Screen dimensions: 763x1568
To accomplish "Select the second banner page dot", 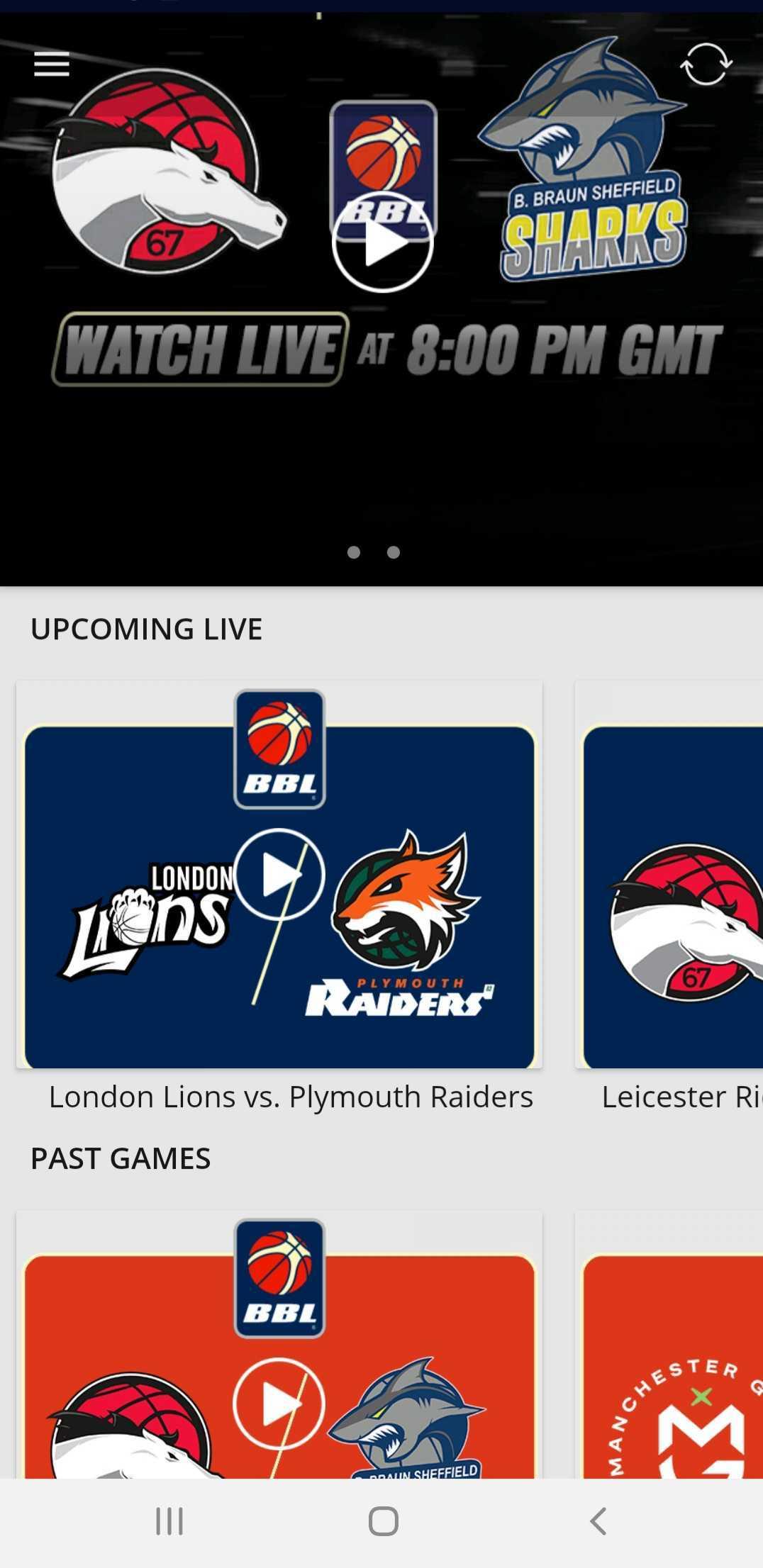I will click(394, 552).
